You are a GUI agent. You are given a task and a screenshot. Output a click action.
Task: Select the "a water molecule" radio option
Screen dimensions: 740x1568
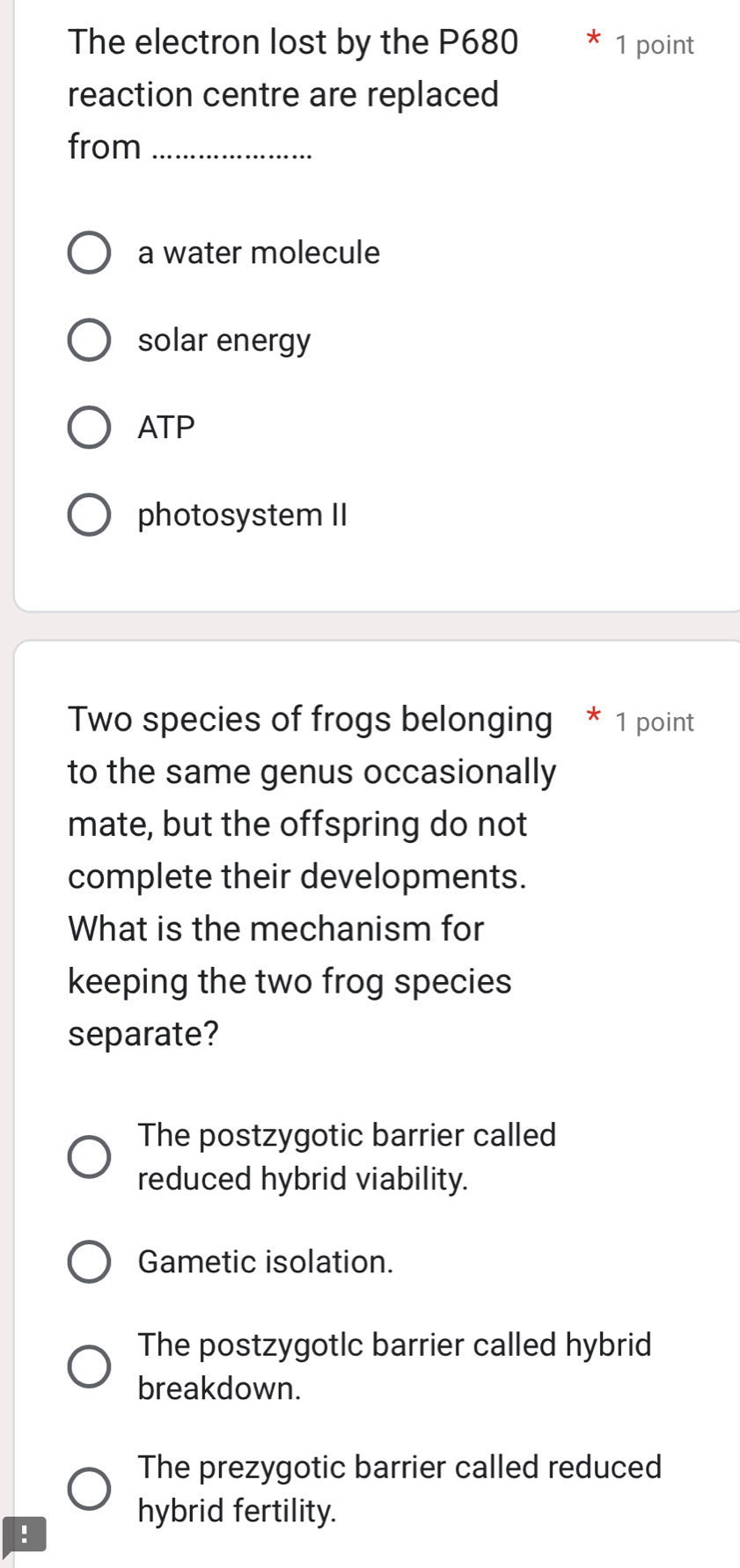tap(88, 254)
